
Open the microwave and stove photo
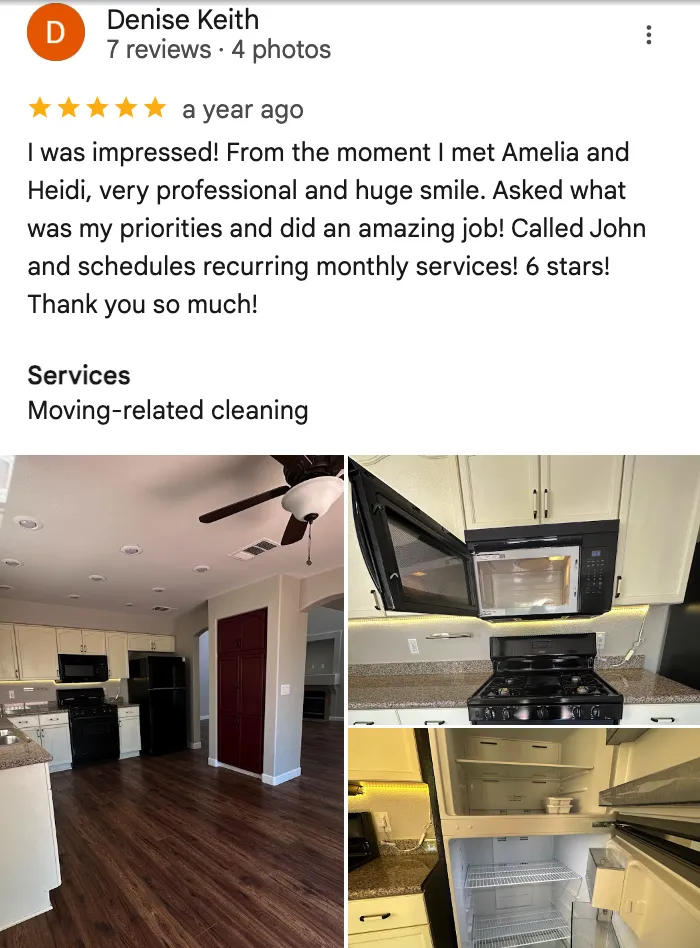tap(524, 589)
